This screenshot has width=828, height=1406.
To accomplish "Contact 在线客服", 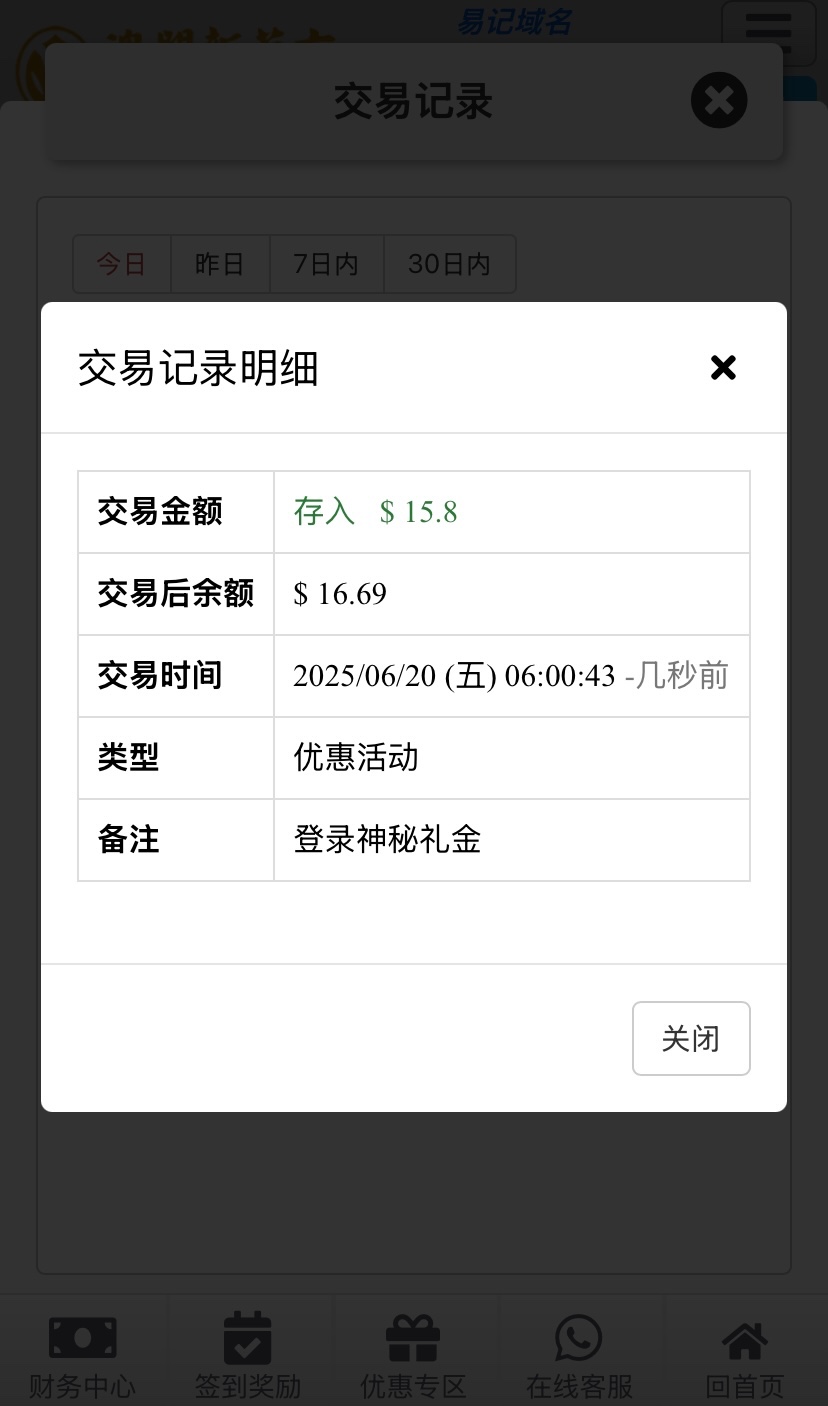I will [579, 1353].
